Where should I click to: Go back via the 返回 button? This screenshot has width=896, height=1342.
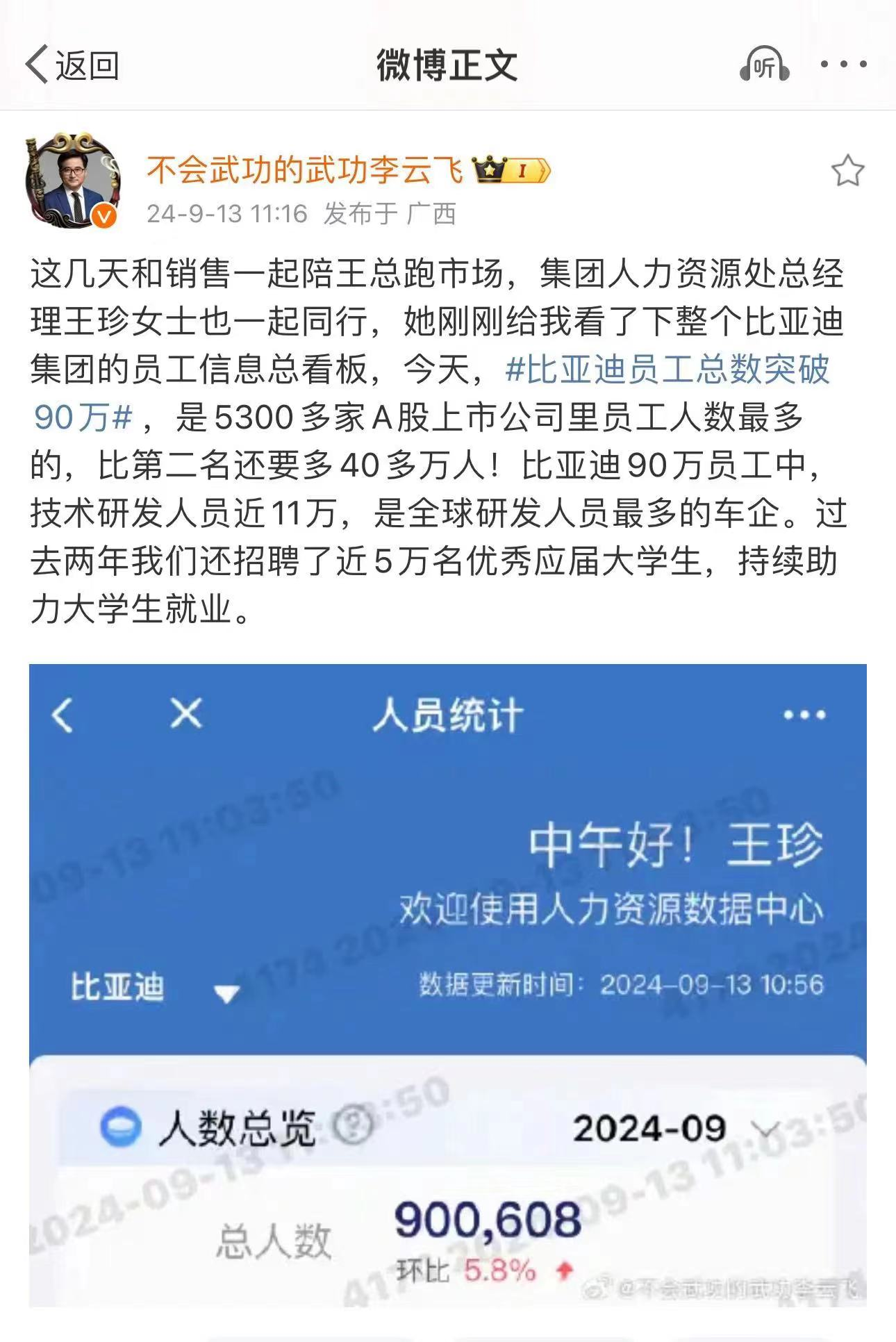coord(72,65)
